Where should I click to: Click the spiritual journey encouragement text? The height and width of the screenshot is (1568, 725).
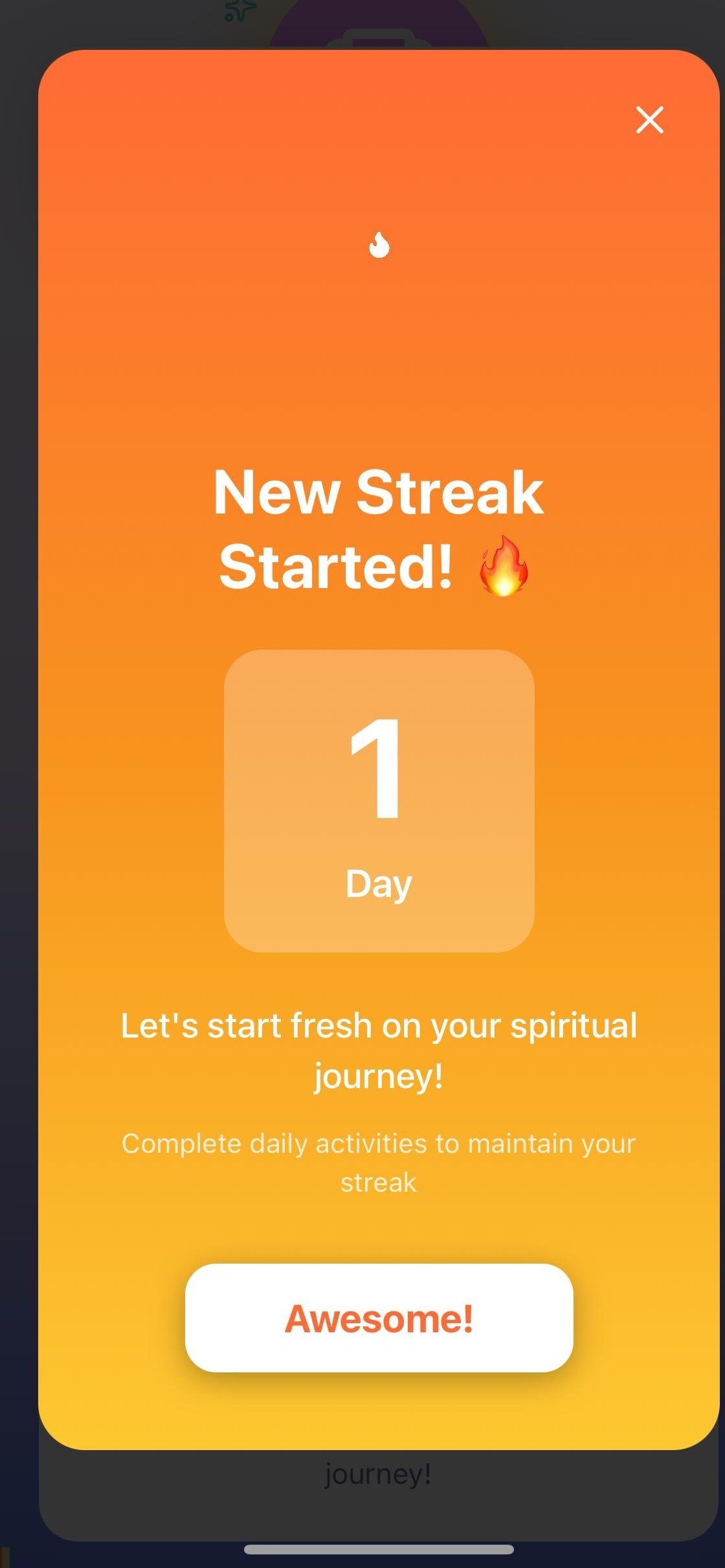point(379,1049)
